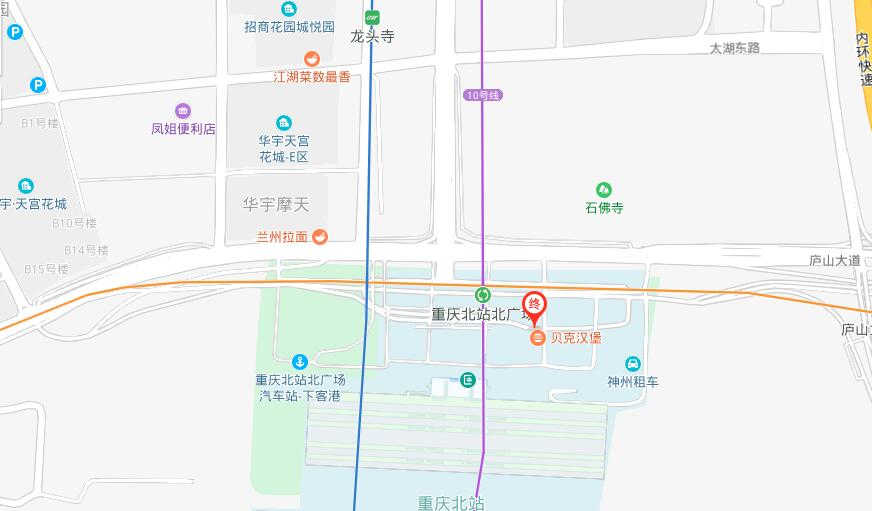Tap the red 终 destination pin
This screenshot has height=511, width=872.
(x=535, y=305)
